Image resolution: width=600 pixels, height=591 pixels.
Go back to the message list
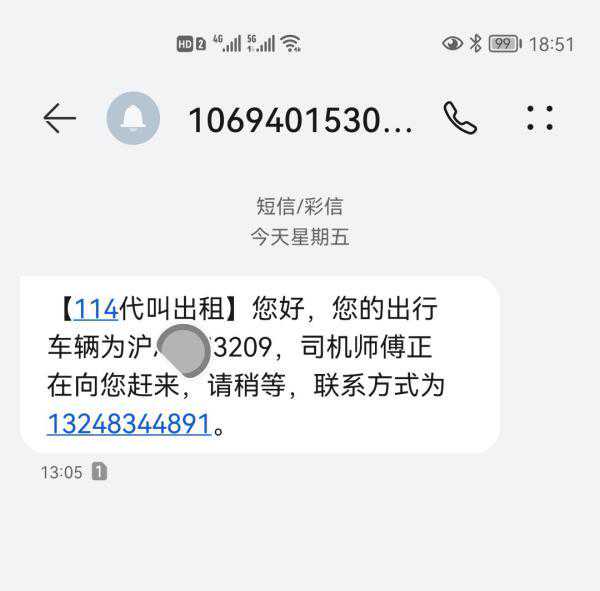point(59,119)
